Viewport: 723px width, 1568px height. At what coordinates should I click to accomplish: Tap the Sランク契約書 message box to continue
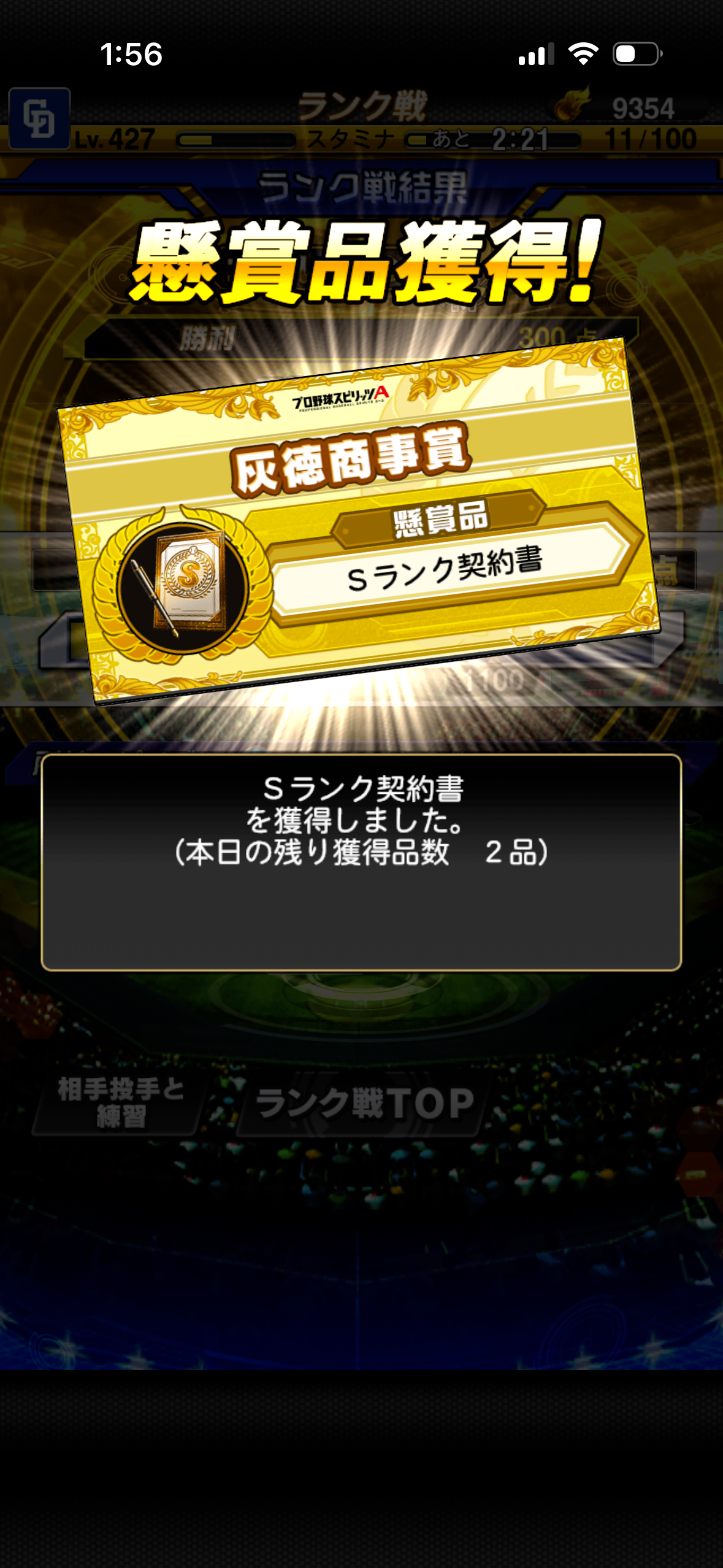tap(361, 862)
